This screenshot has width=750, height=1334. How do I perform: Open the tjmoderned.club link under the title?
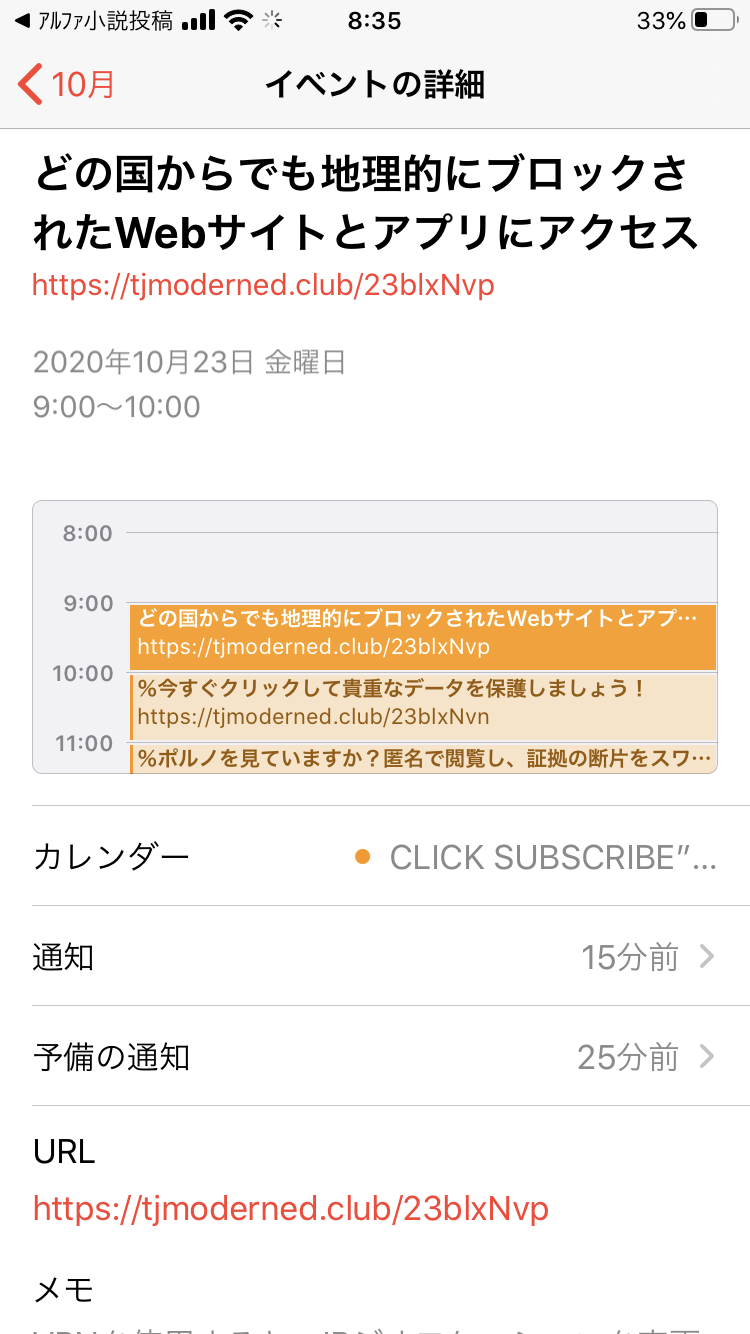tap(263, 286)
